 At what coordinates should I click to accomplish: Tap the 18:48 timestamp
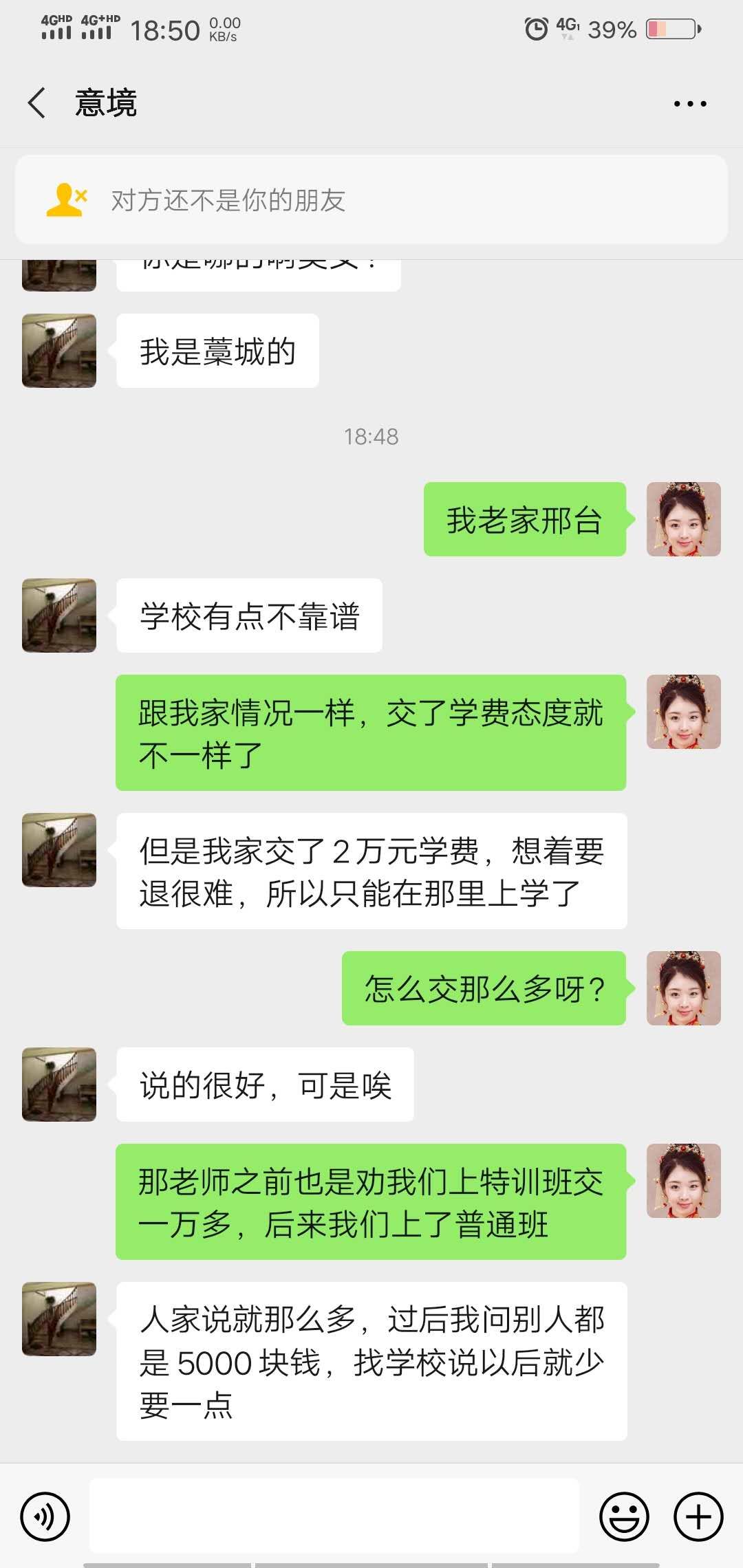pos(371,435)
